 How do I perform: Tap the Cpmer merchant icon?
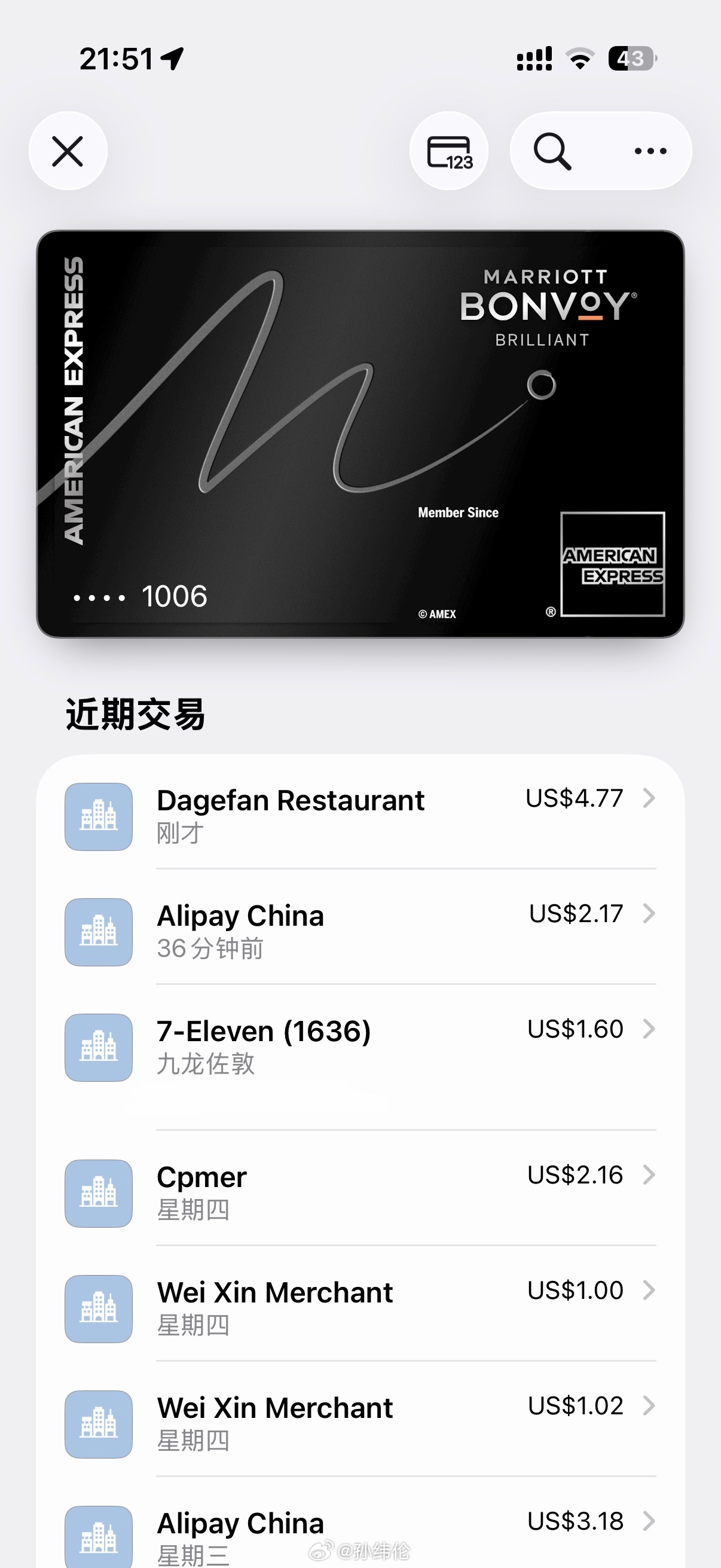tap(97, 1193)
